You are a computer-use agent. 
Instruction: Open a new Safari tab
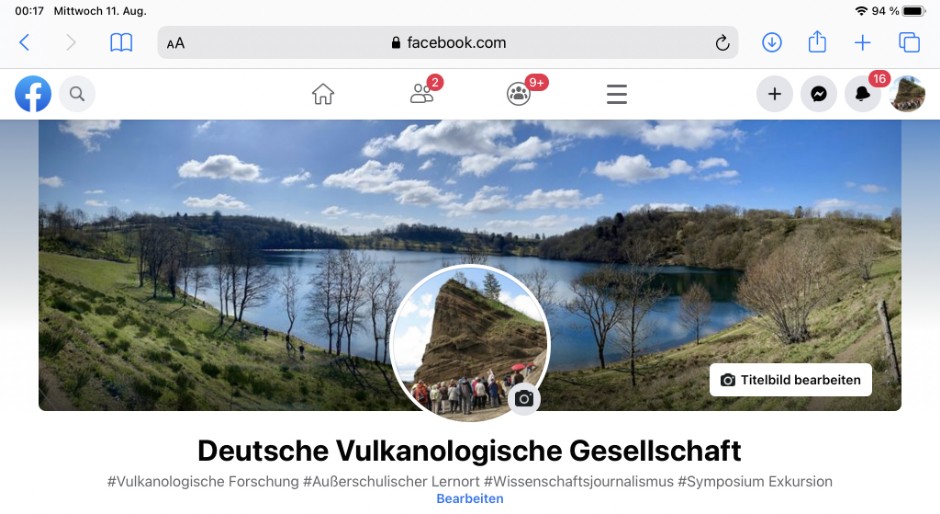coord(862,43)
